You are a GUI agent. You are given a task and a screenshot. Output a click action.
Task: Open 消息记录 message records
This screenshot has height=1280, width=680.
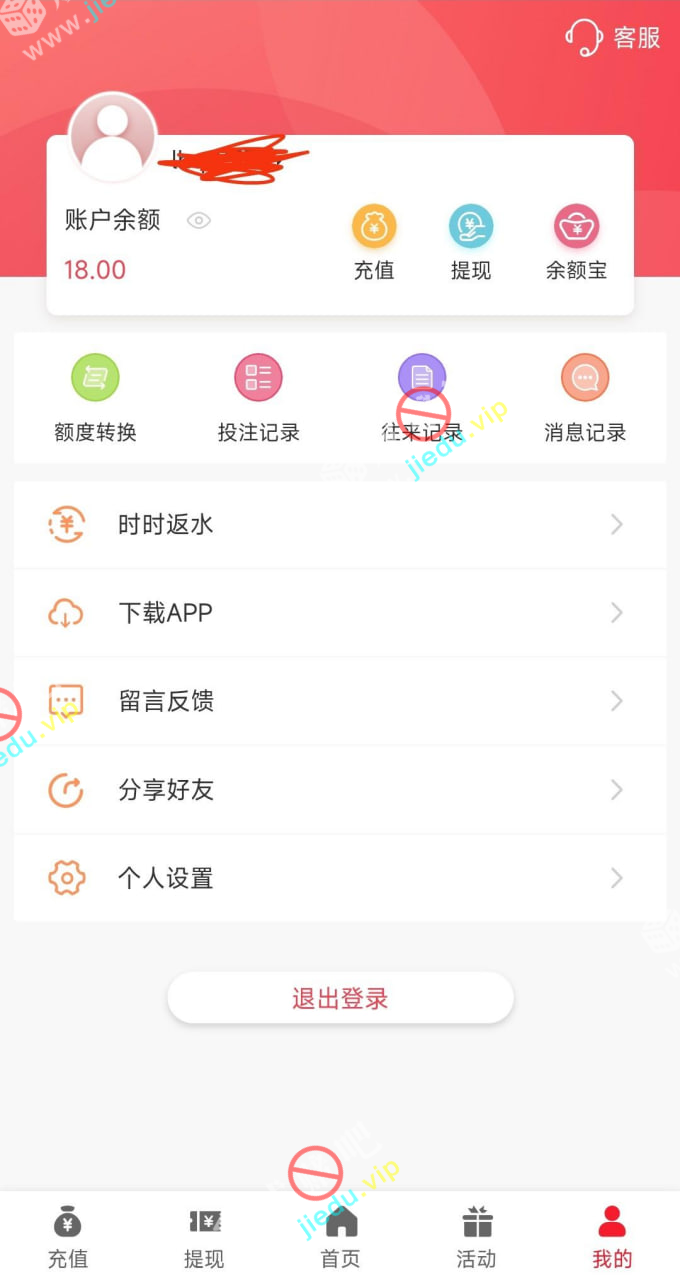(585, 397)
